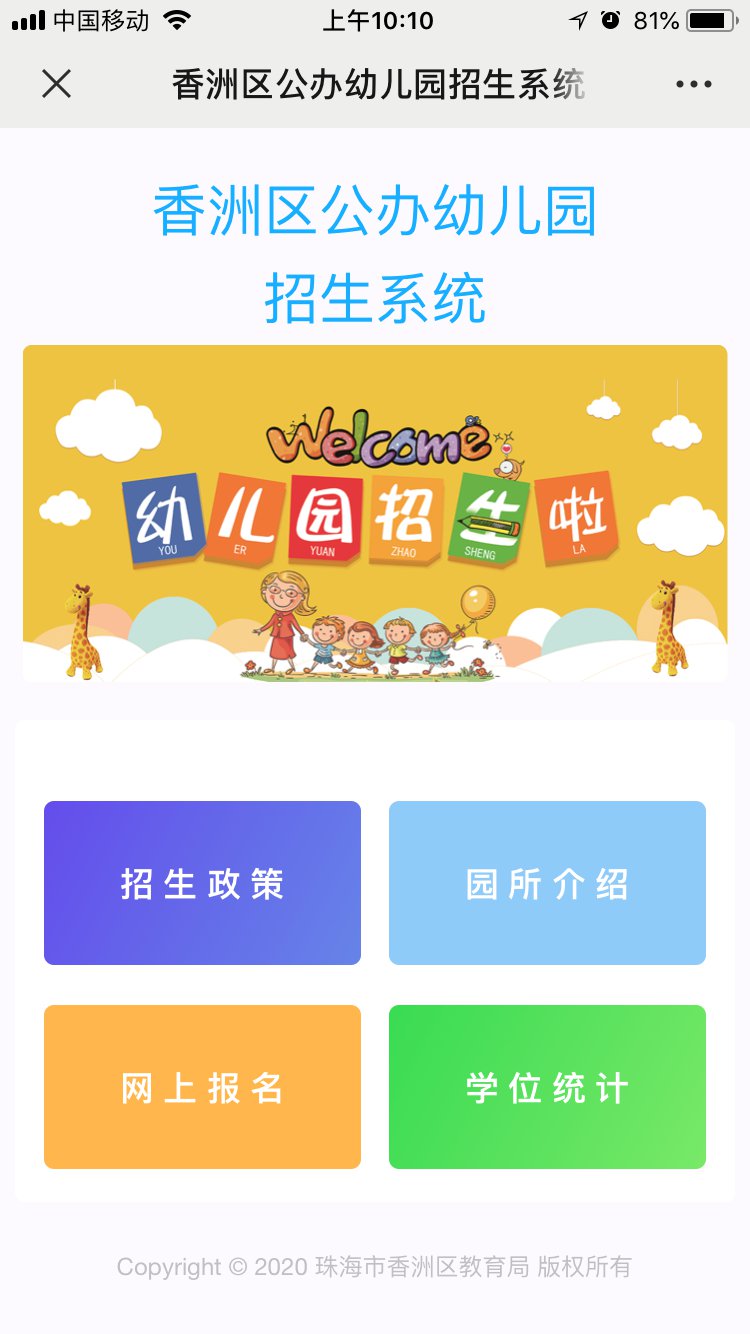750x1334 pixels.
Task: Open 招生政策 enrollment policy
Action: coord(202,883)
